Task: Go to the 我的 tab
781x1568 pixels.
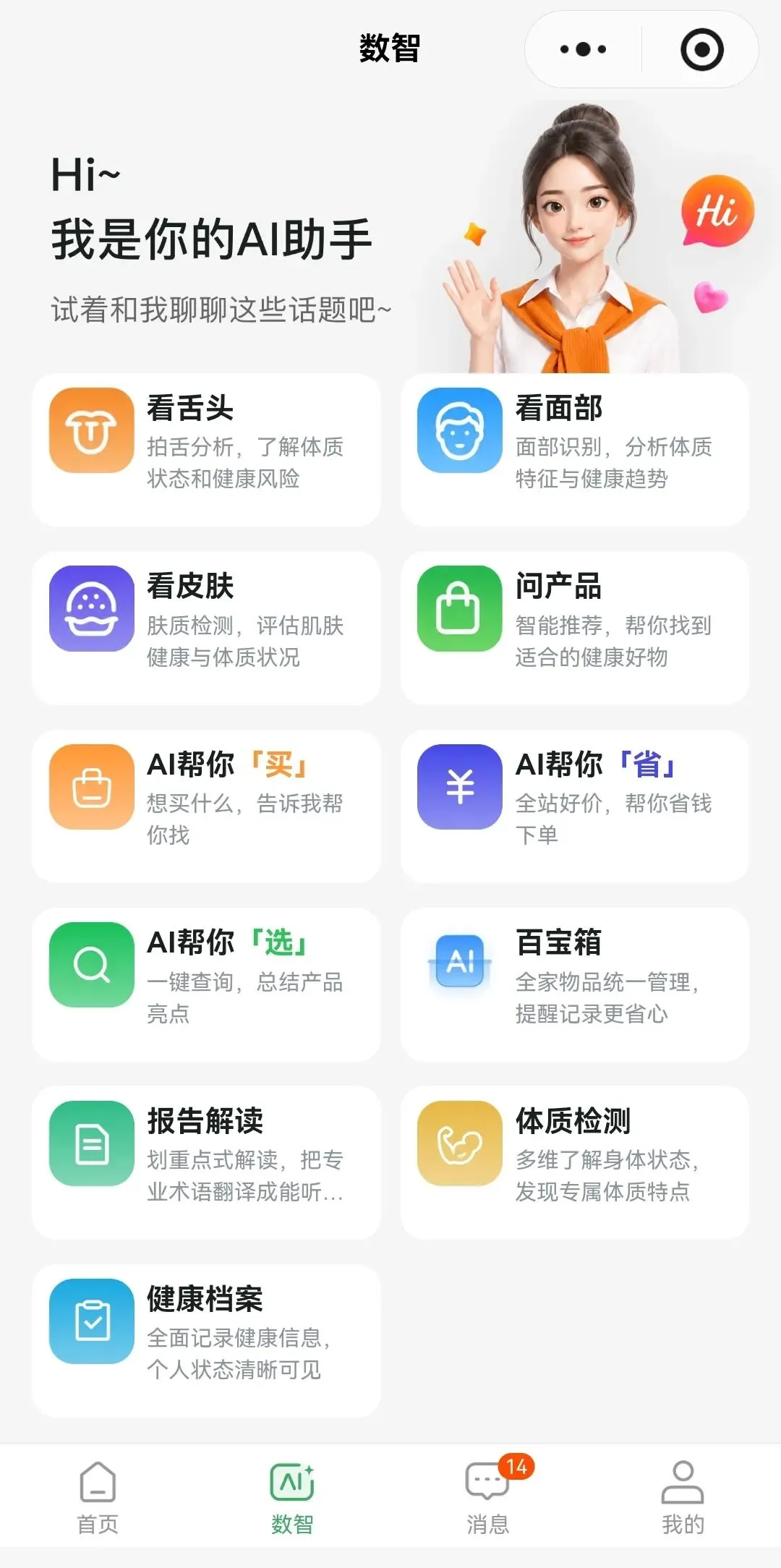Action: coord(683,1497)
